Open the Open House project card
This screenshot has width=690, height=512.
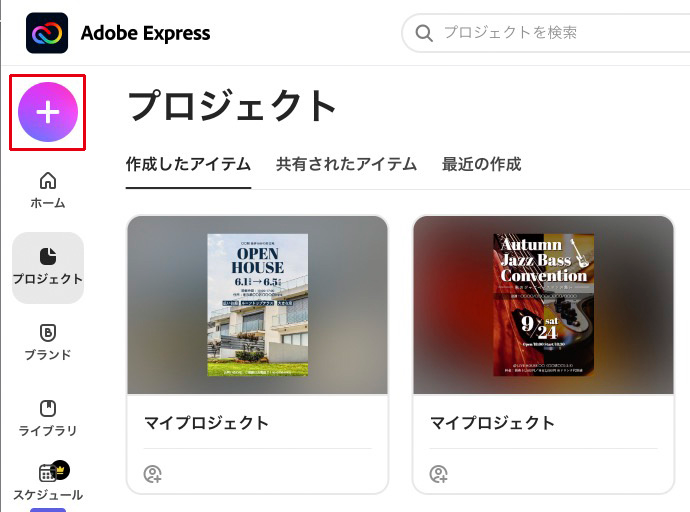[257, 305]
